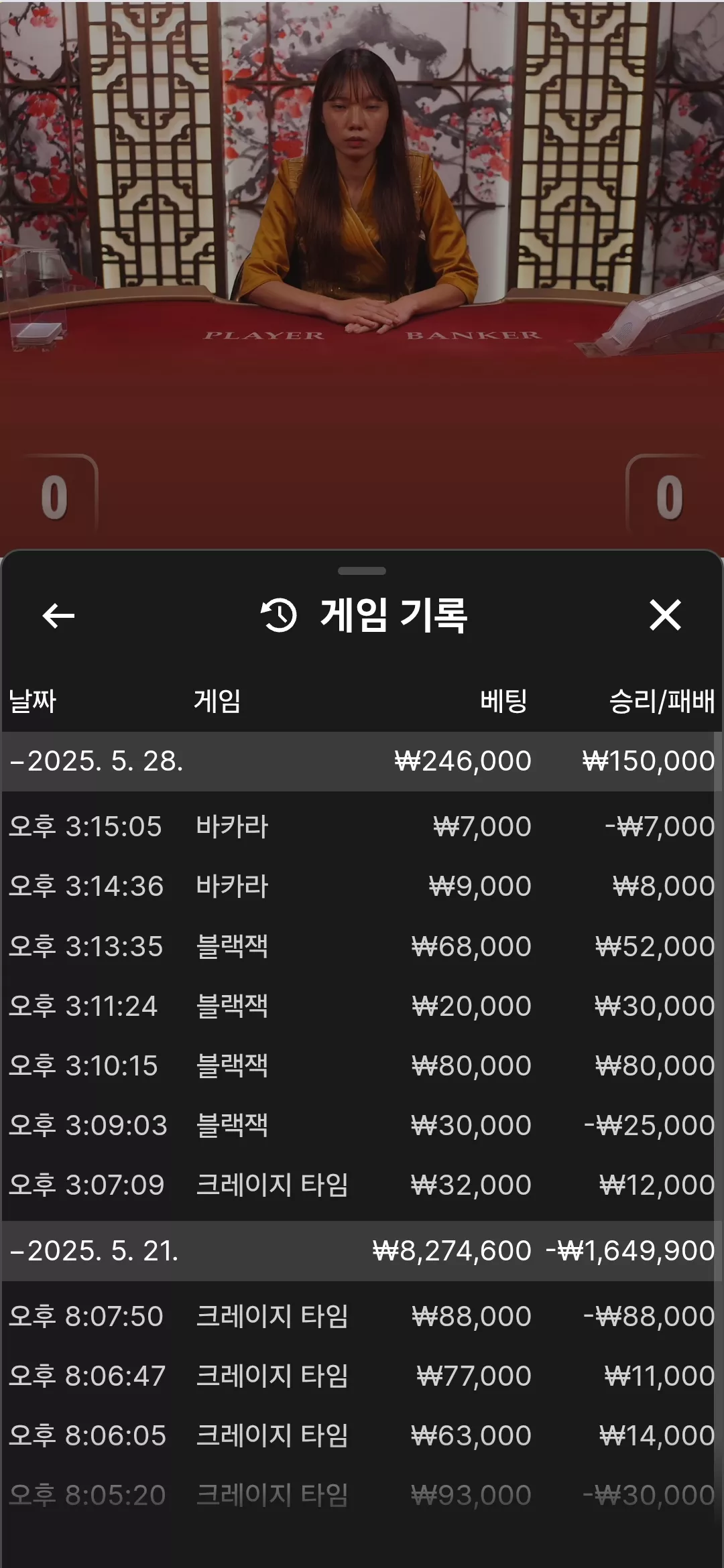Go back using the left arrow
Screen dimensions: 724x1568
(x=58, y=616)
